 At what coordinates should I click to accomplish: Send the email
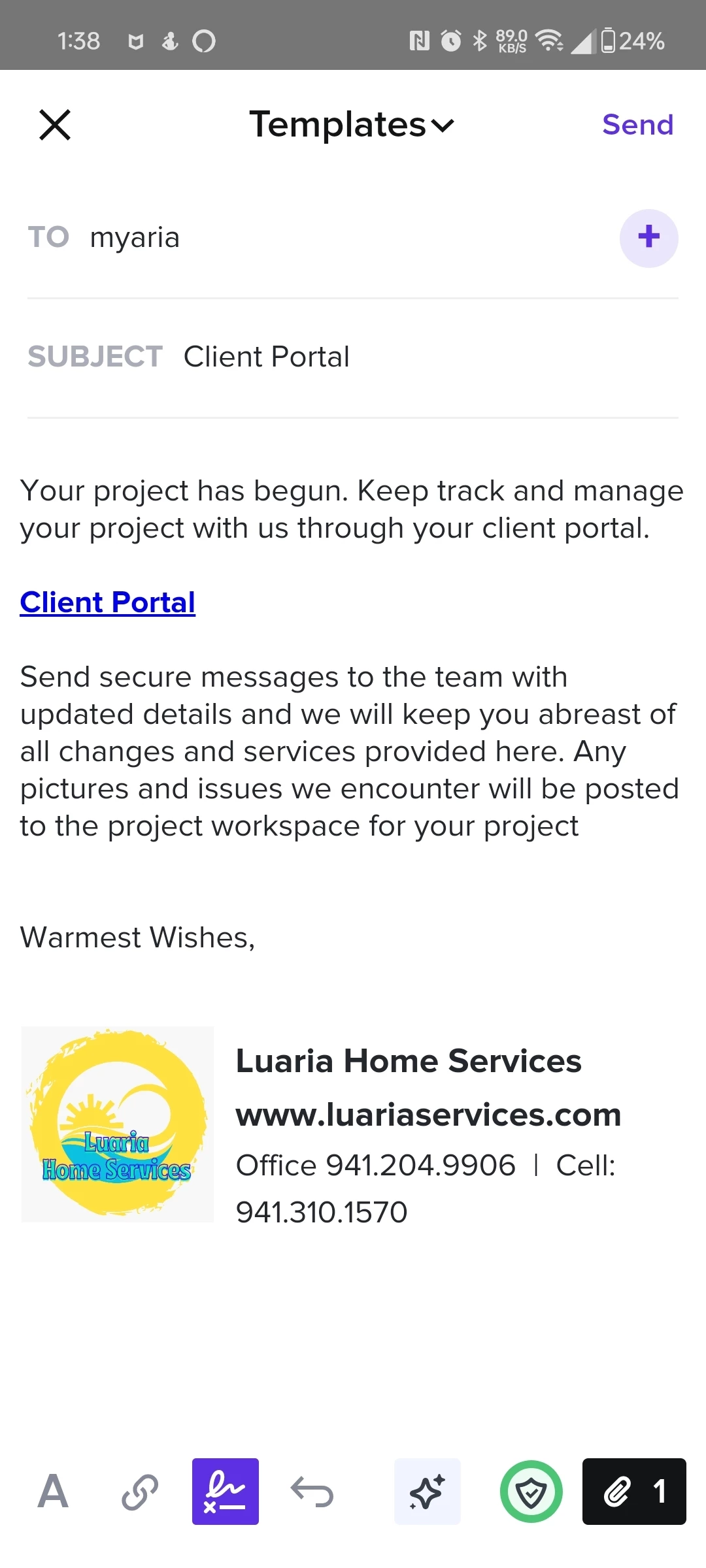[637, 125]
